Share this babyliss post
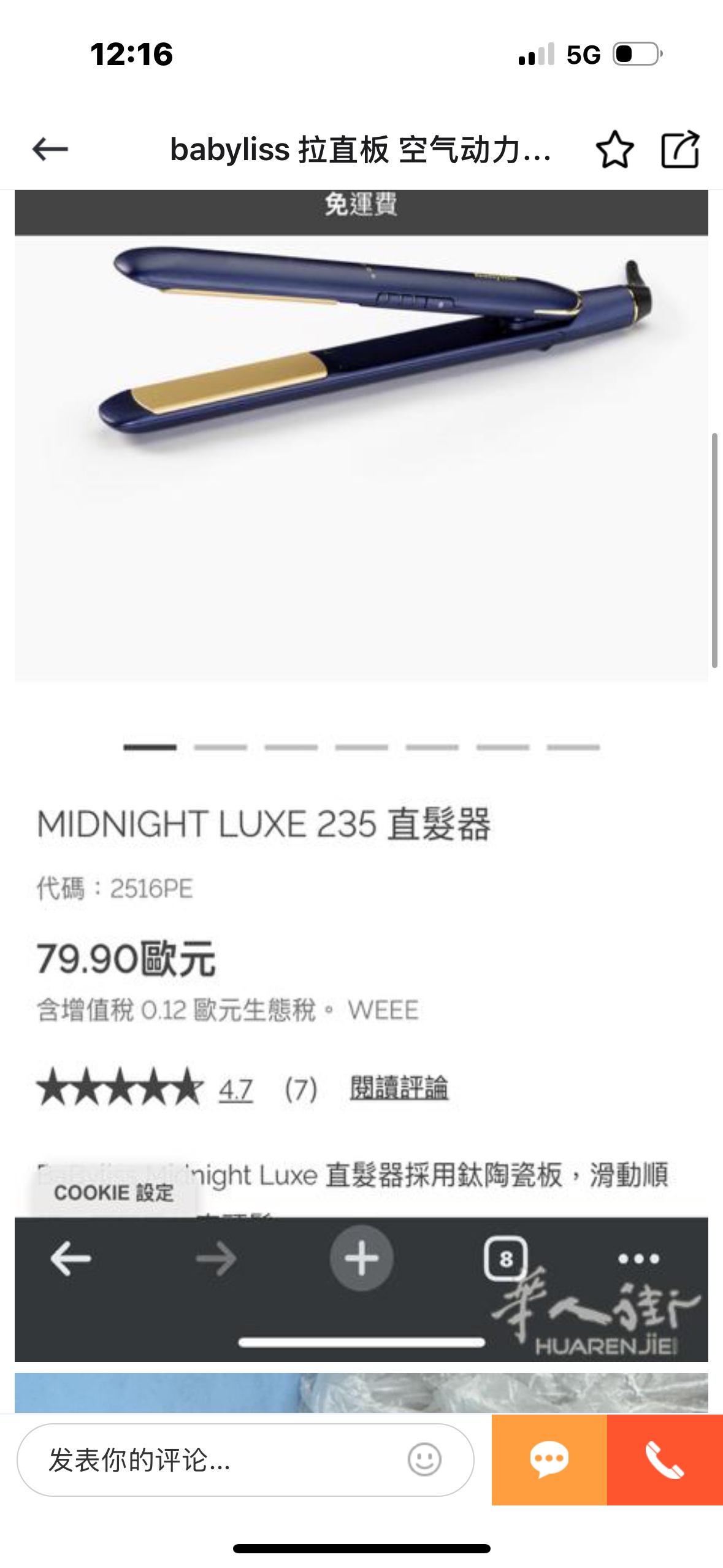The image size is (723, 1568). (680, 149)
